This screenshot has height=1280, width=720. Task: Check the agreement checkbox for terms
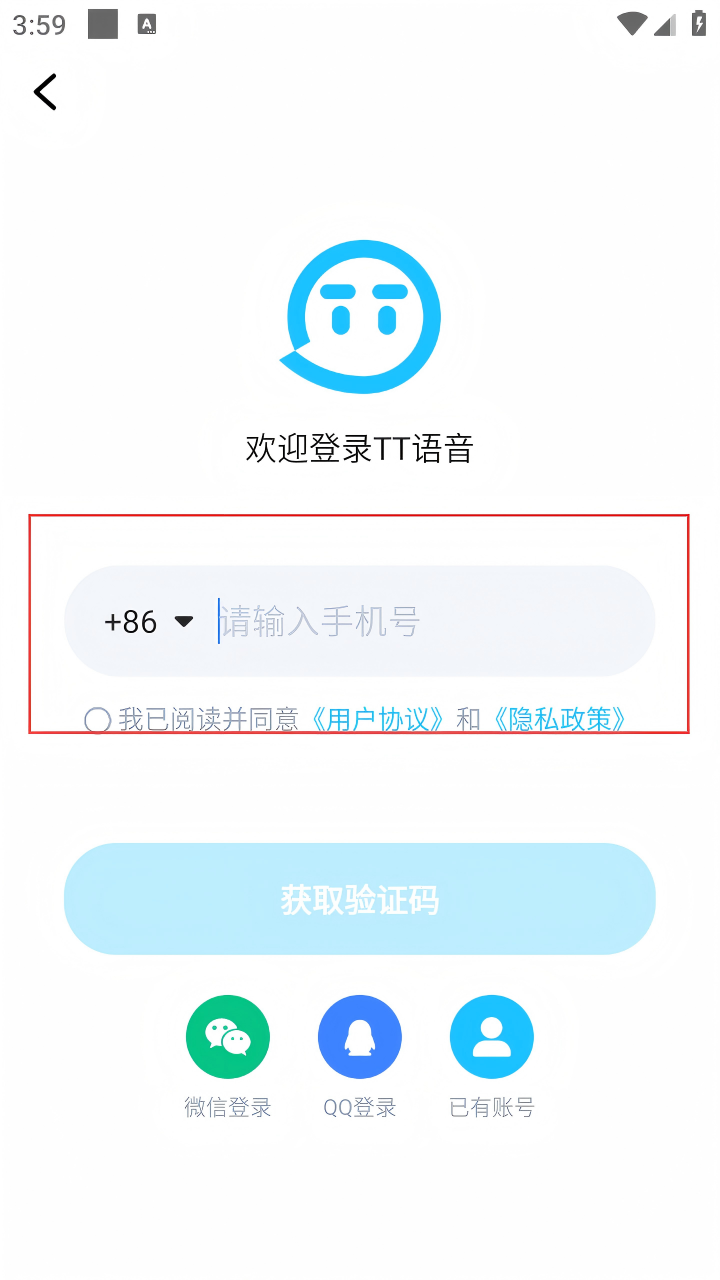(97, 720)
